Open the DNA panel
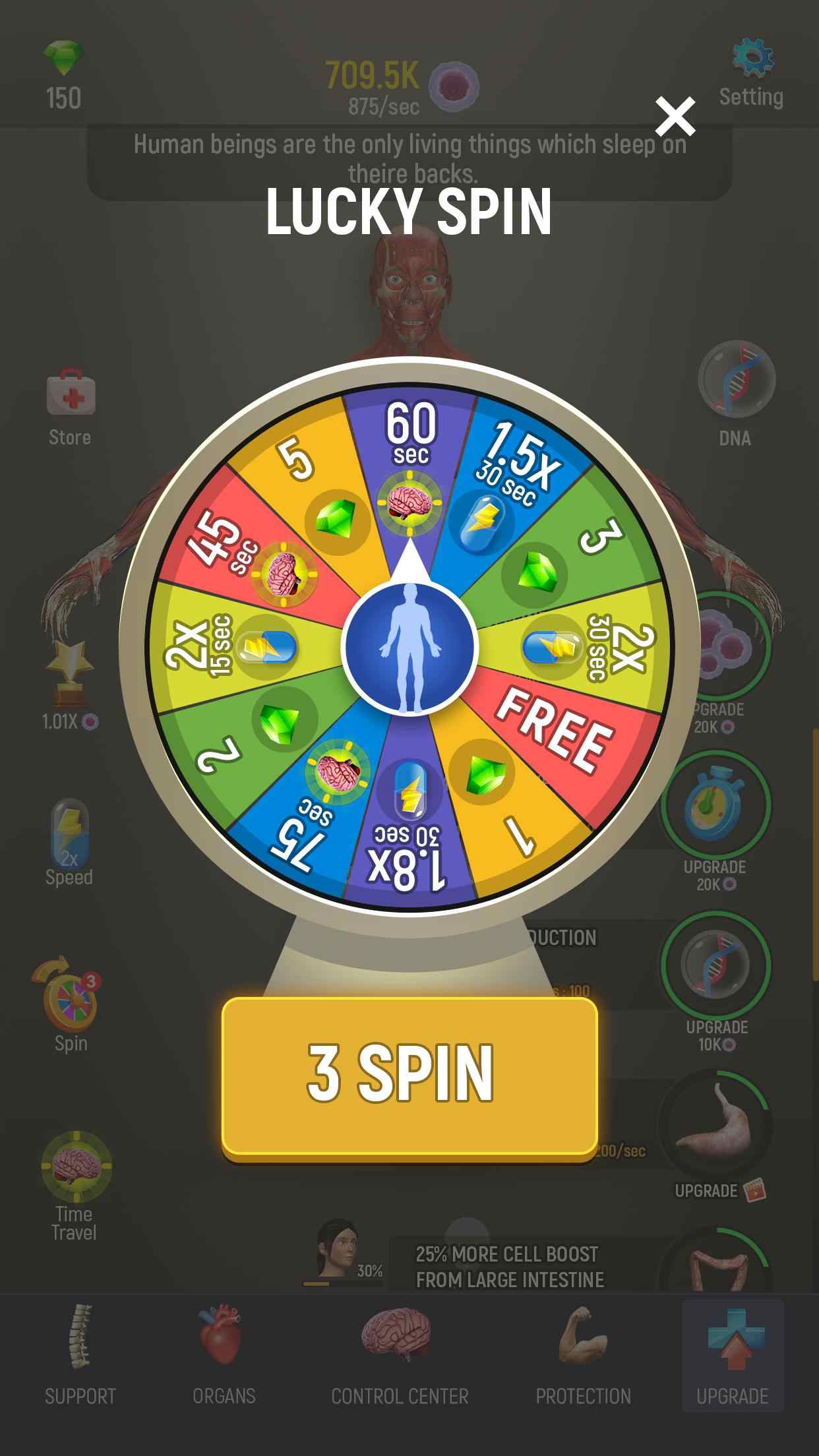This screenshot has width=819, height=1456. click(x=736, y=392)
